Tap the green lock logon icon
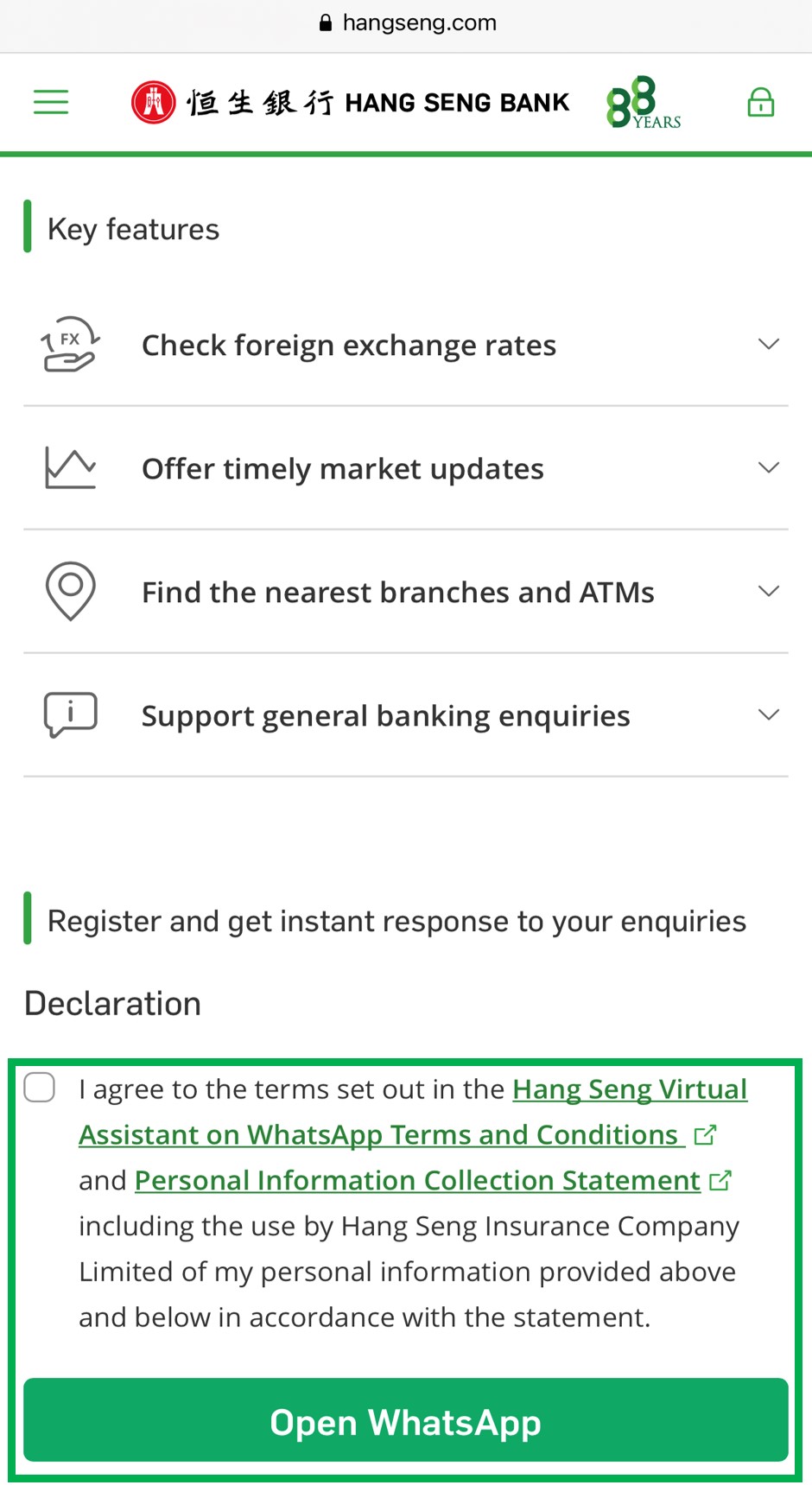Viewport: 812px width, 1485px height. pos(760,102)
